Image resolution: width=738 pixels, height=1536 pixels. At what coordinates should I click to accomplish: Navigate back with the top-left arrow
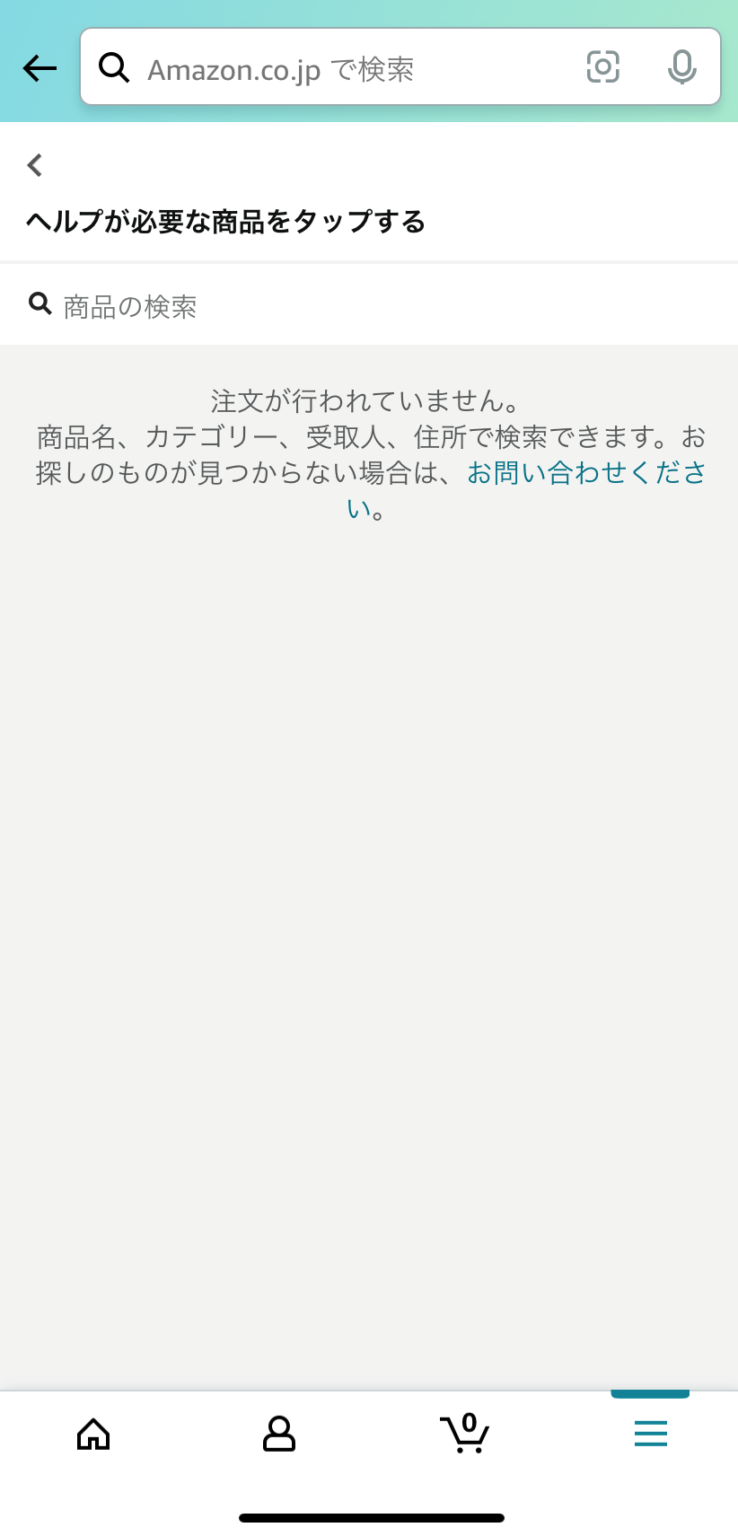pyautogui.click(x=38, y=68)
